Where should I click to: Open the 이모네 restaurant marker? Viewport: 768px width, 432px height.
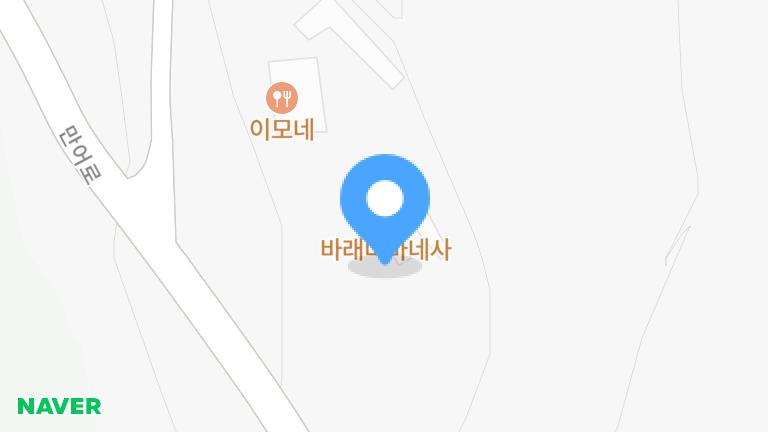(282, 98)
